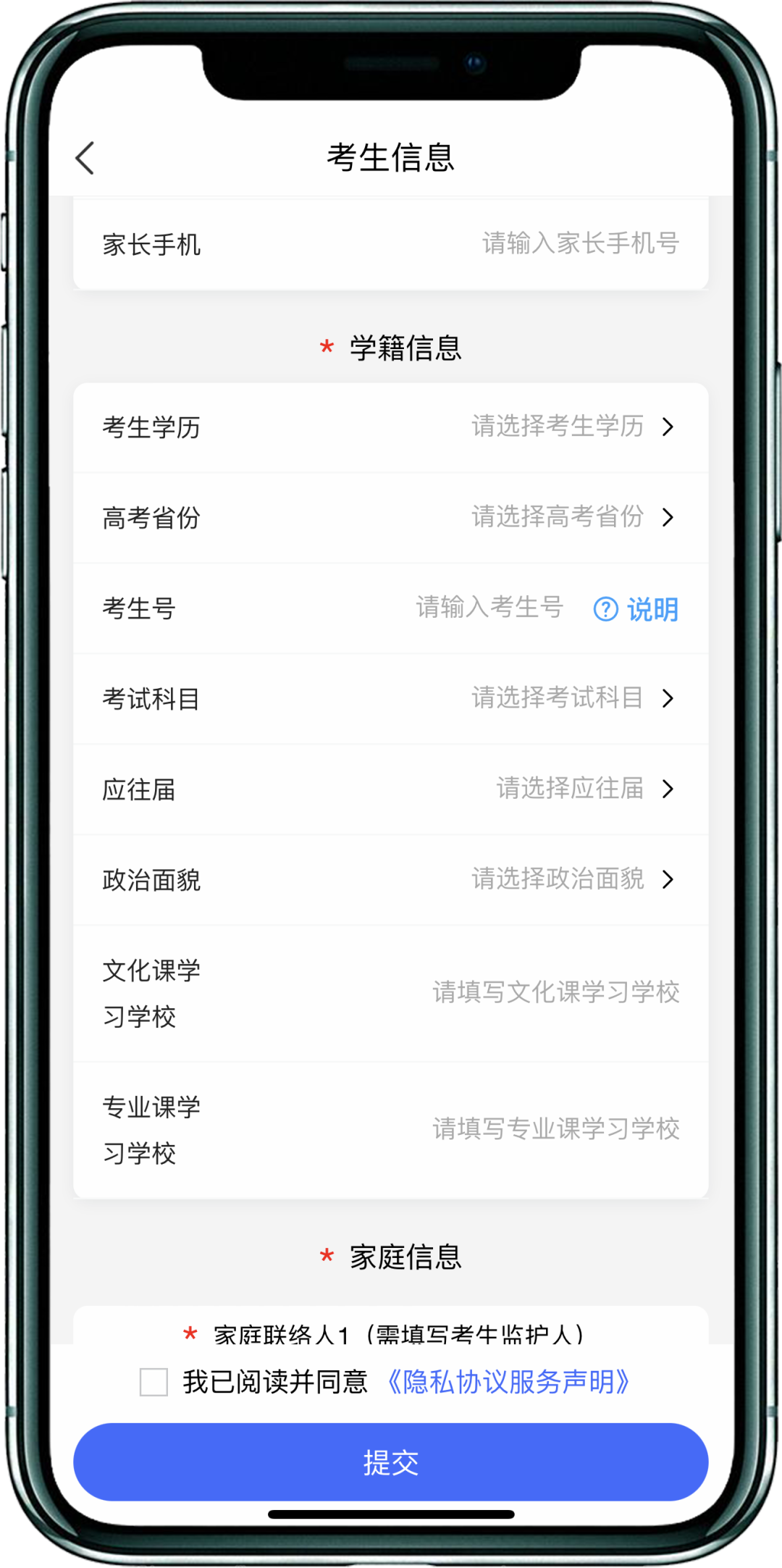The image size is (782, 1568).
Task: Open the 应往届 picker
Action: coord(584,789)
